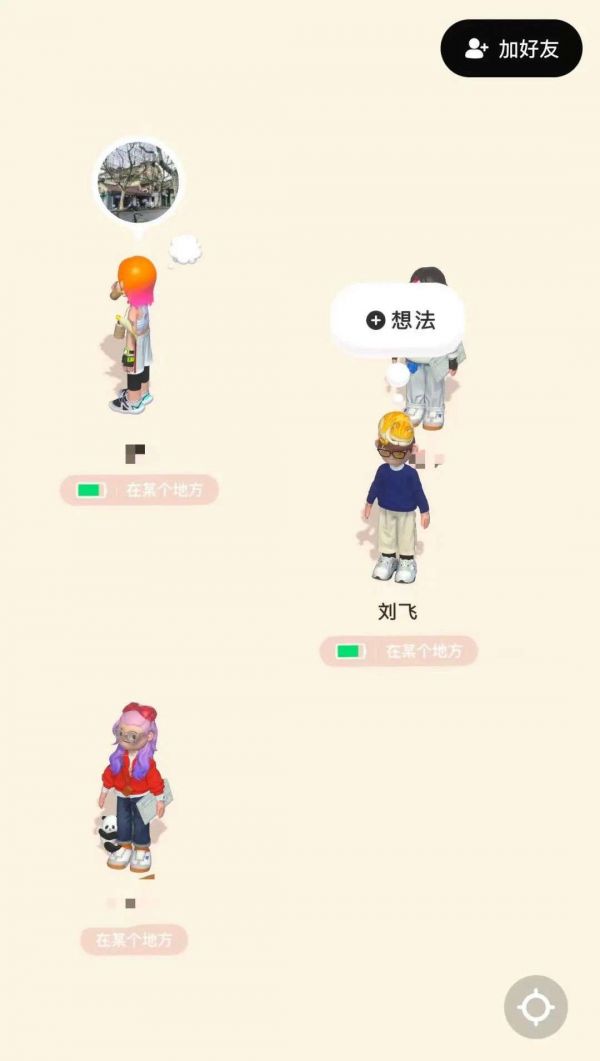
Task: Recenter the map with the location target icon
Action: tap(535, 1006)
